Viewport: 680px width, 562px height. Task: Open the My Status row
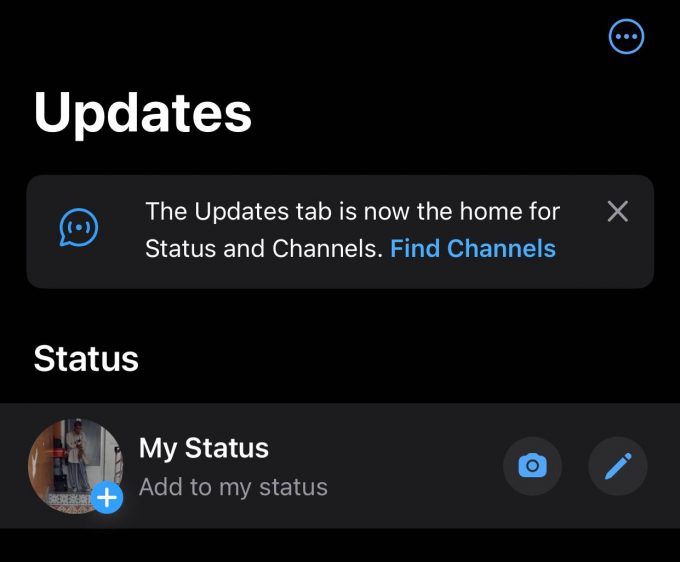[x=300, y=466]
